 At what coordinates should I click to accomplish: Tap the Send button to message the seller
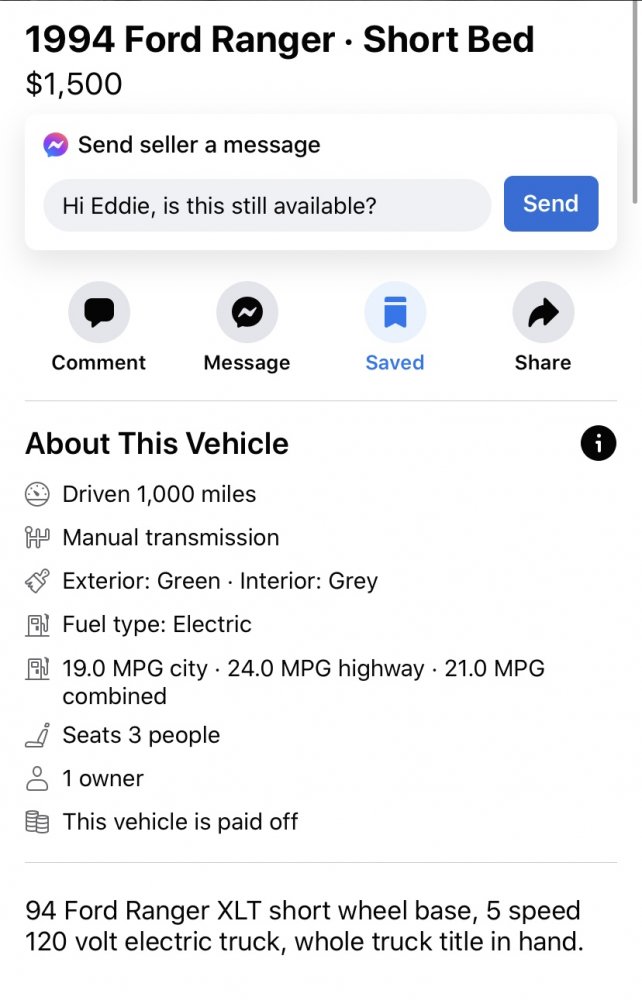coord(550,204)
